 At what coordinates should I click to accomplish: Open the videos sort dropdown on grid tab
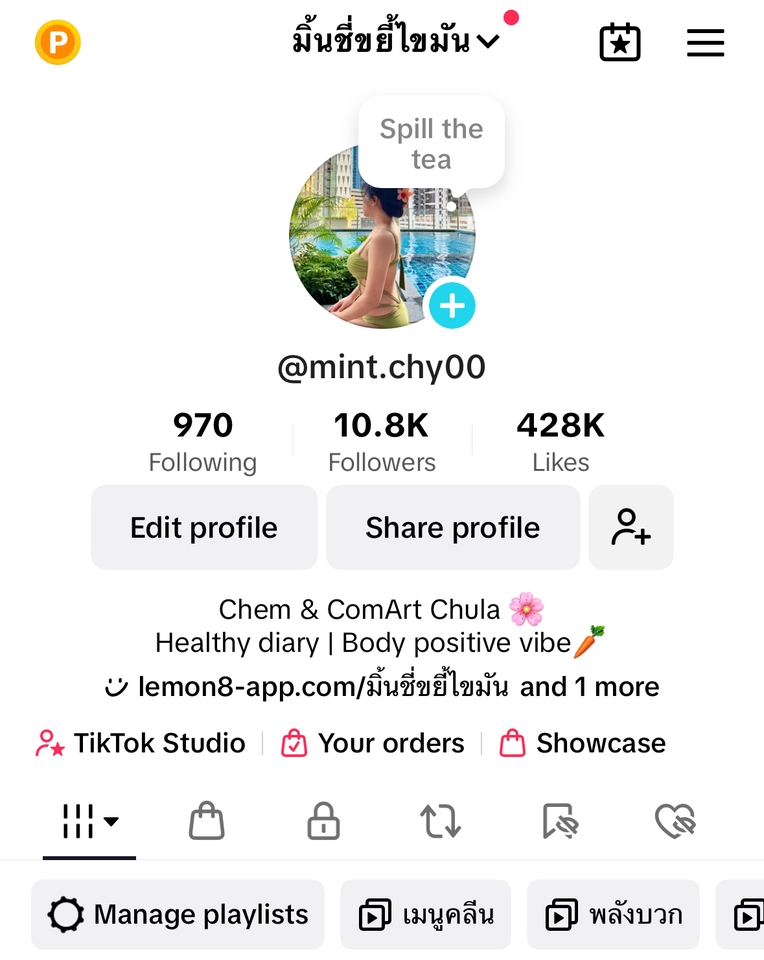pyautogui.click(x=112, y=821)
